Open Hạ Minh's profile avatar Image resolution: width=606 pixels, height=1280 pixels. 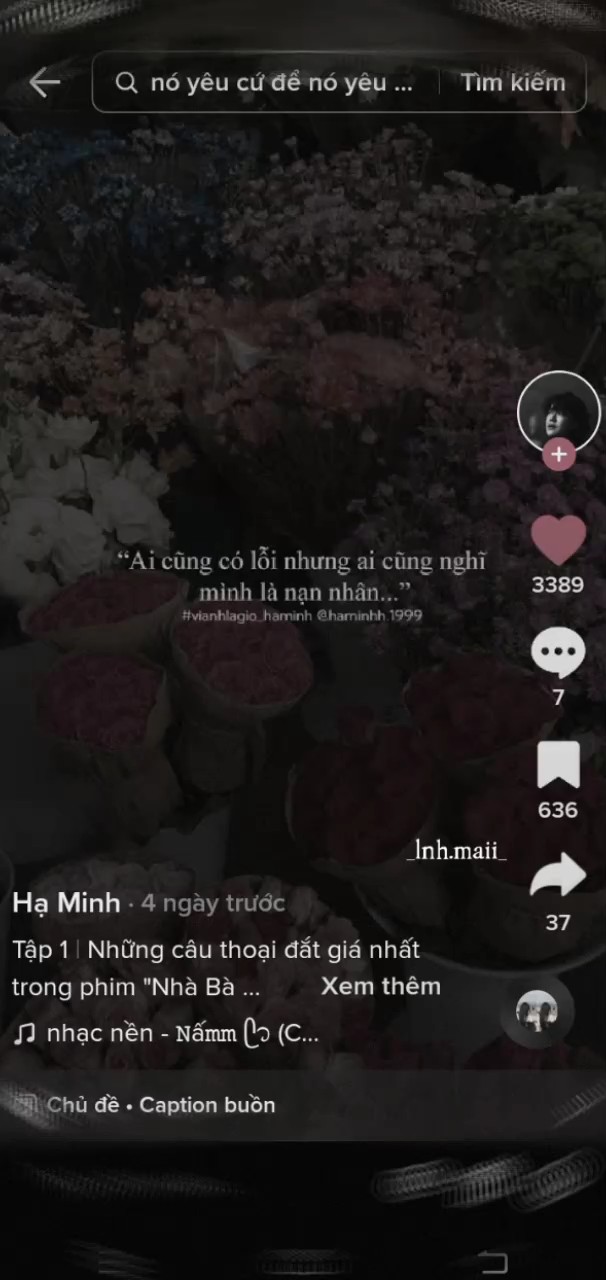click(558, 412)
